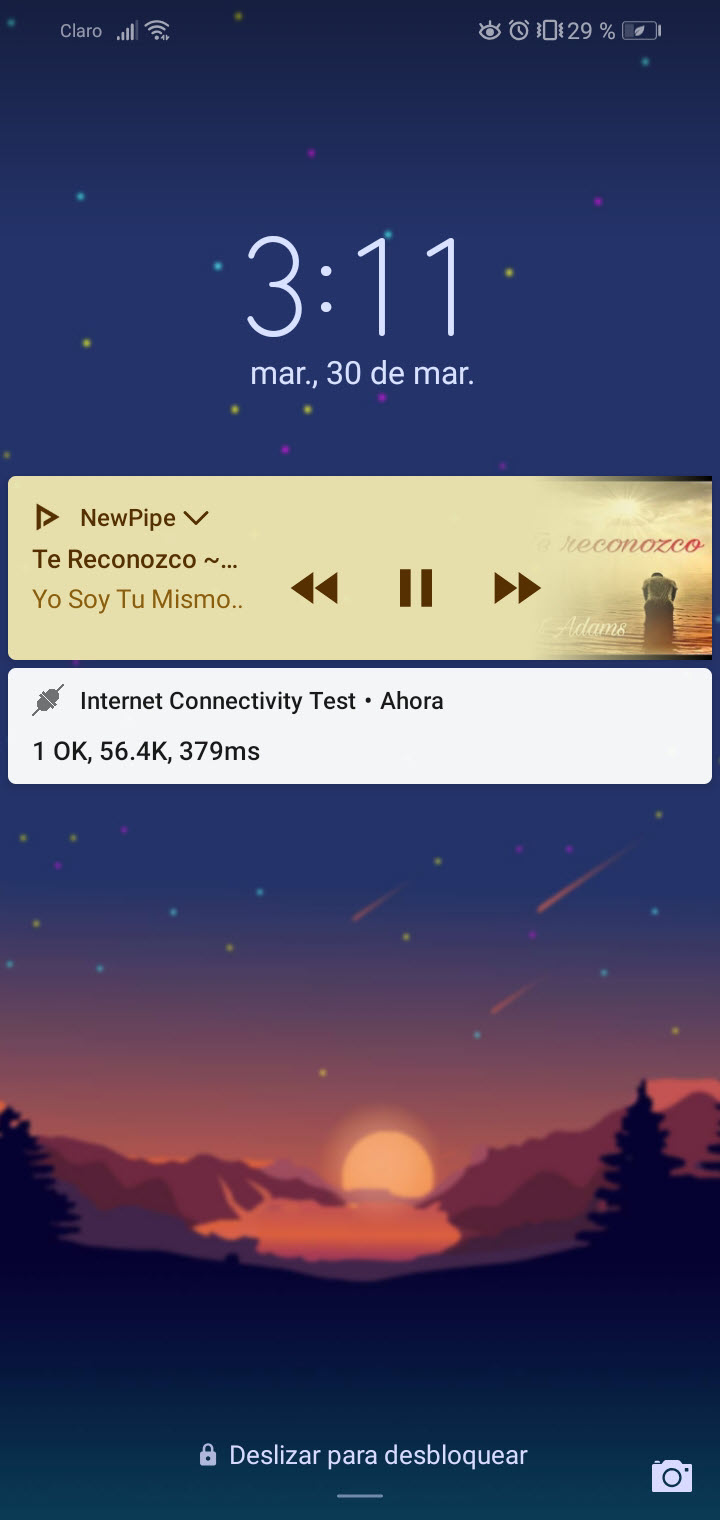Expand the NewPipe notification chevron

196,518
